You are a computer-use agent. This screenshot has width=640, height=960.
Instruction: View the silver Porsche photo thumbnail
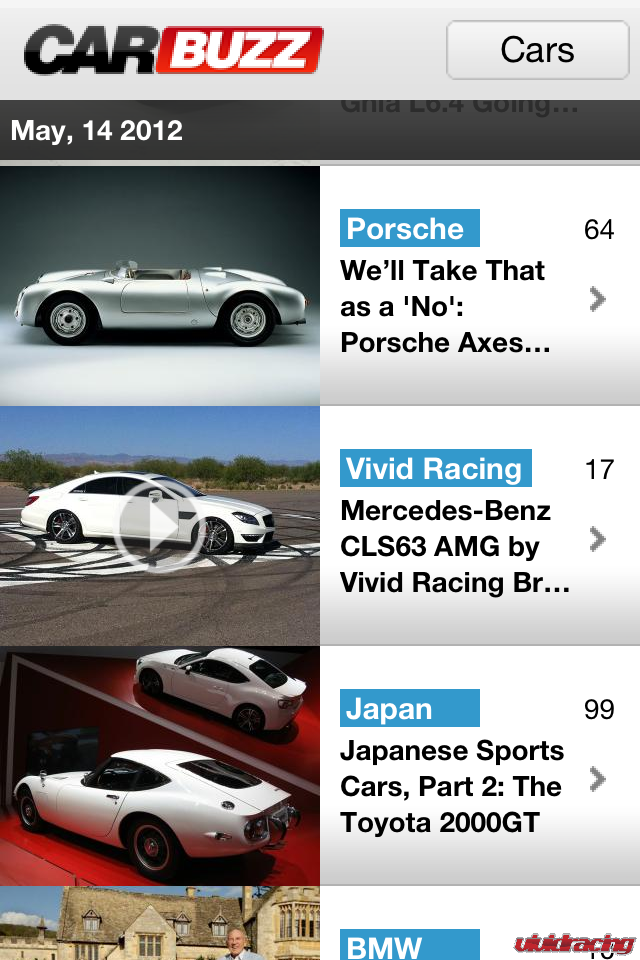160,286
